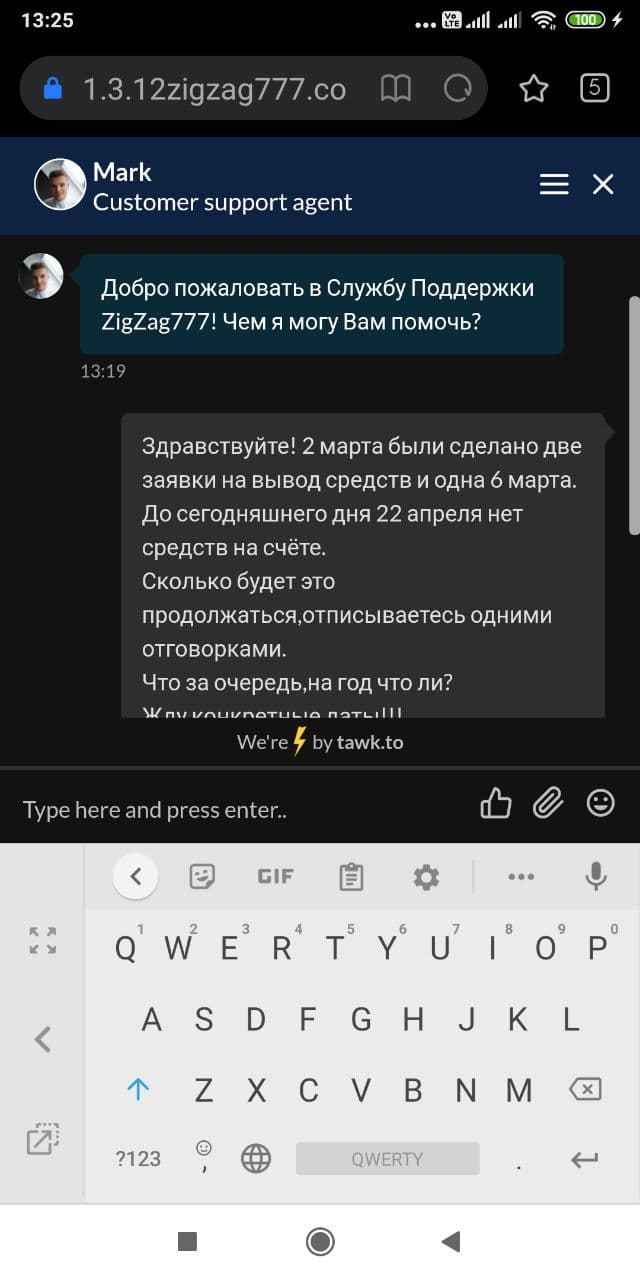
Task: Bookmark this page with the star
Action: (x=534, y=89)
